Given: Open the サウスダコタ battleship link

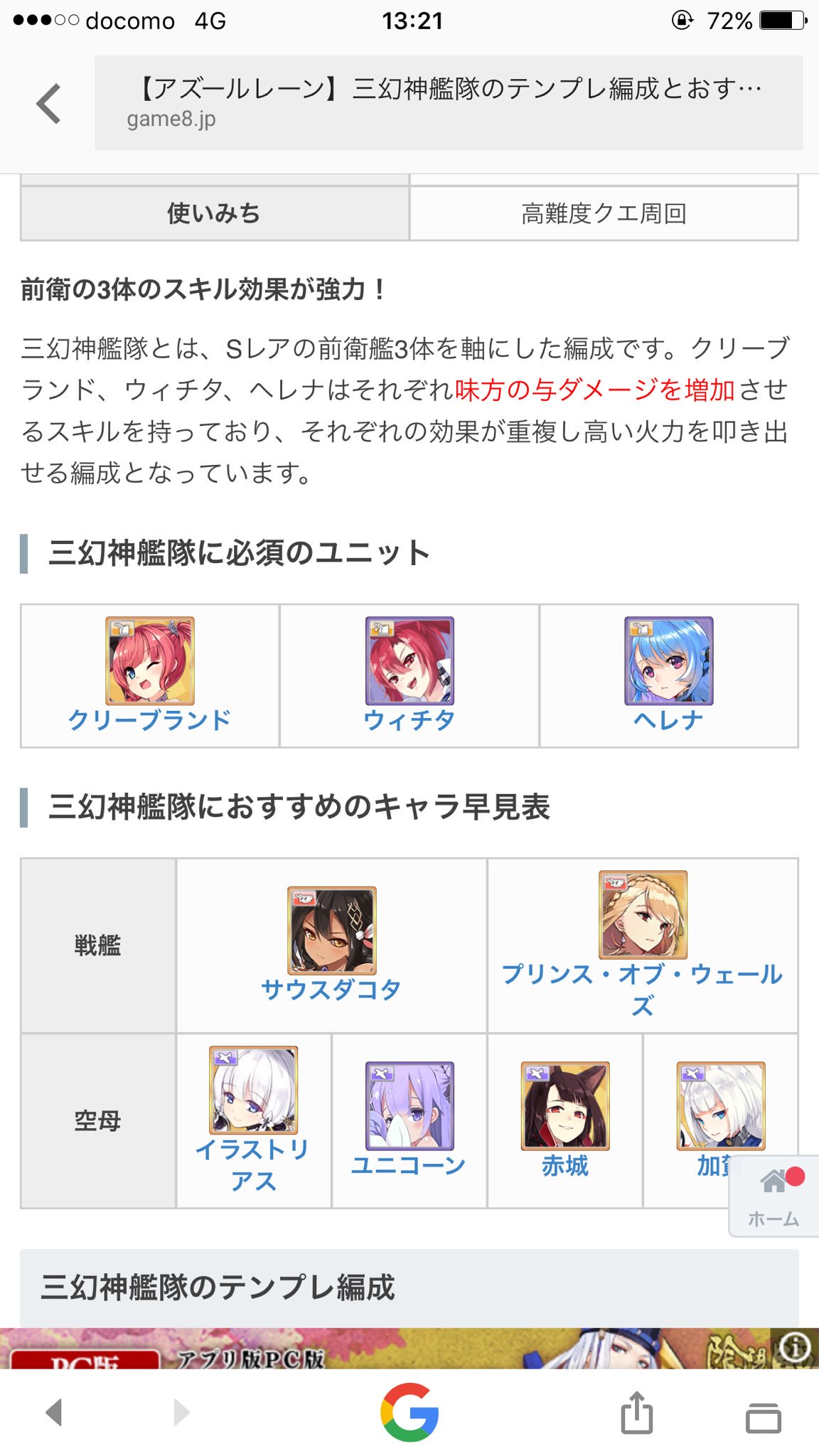Looking at the screenshot, I should (331, 988).
